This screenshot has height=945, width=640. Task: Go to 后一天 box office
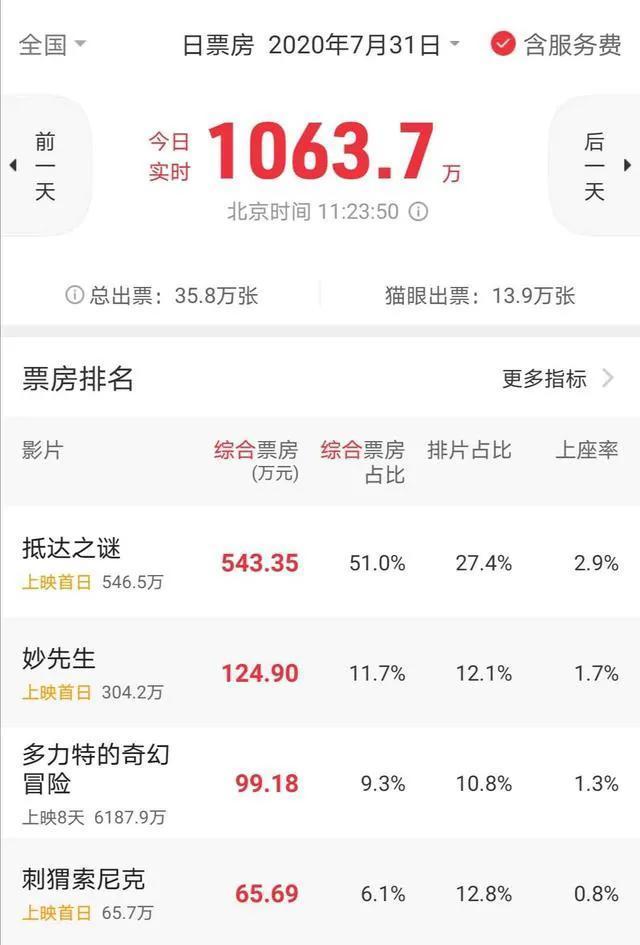coord(596,166)
